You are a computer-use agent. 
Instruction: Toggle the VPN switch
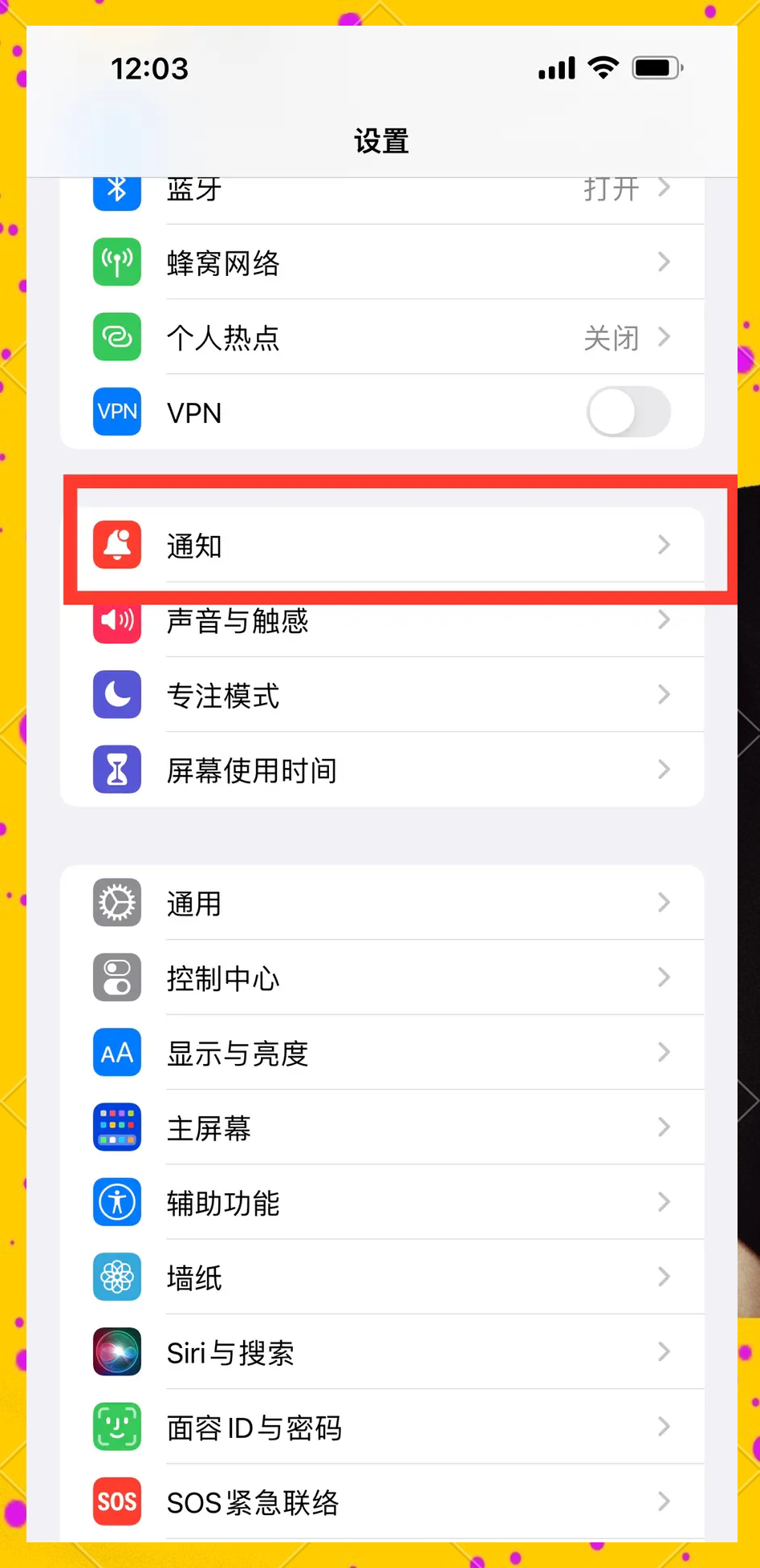click(x=628, y=412)
